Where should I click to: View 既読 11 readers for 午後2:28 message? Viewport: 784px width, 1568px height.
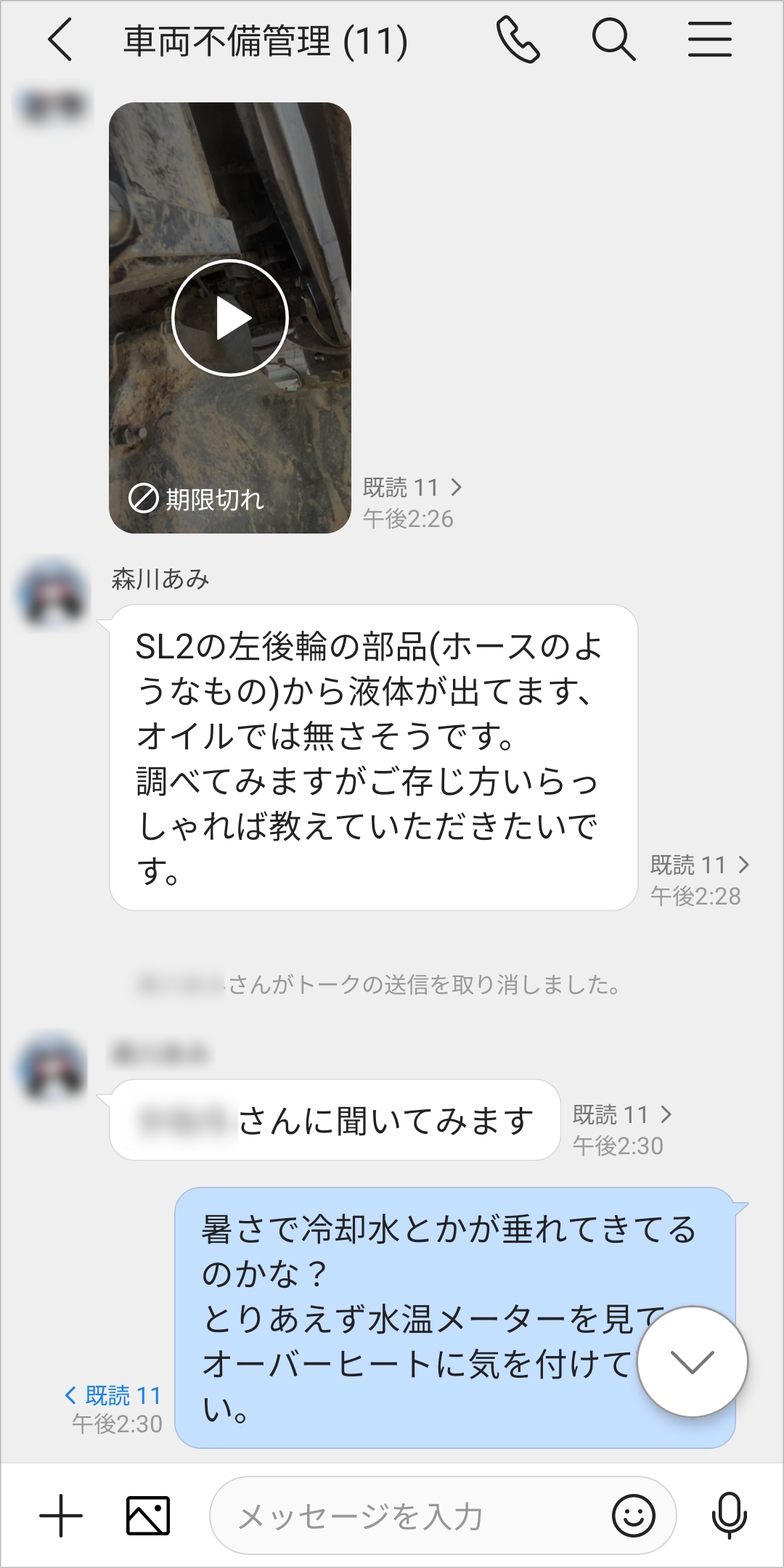point(699,865)
